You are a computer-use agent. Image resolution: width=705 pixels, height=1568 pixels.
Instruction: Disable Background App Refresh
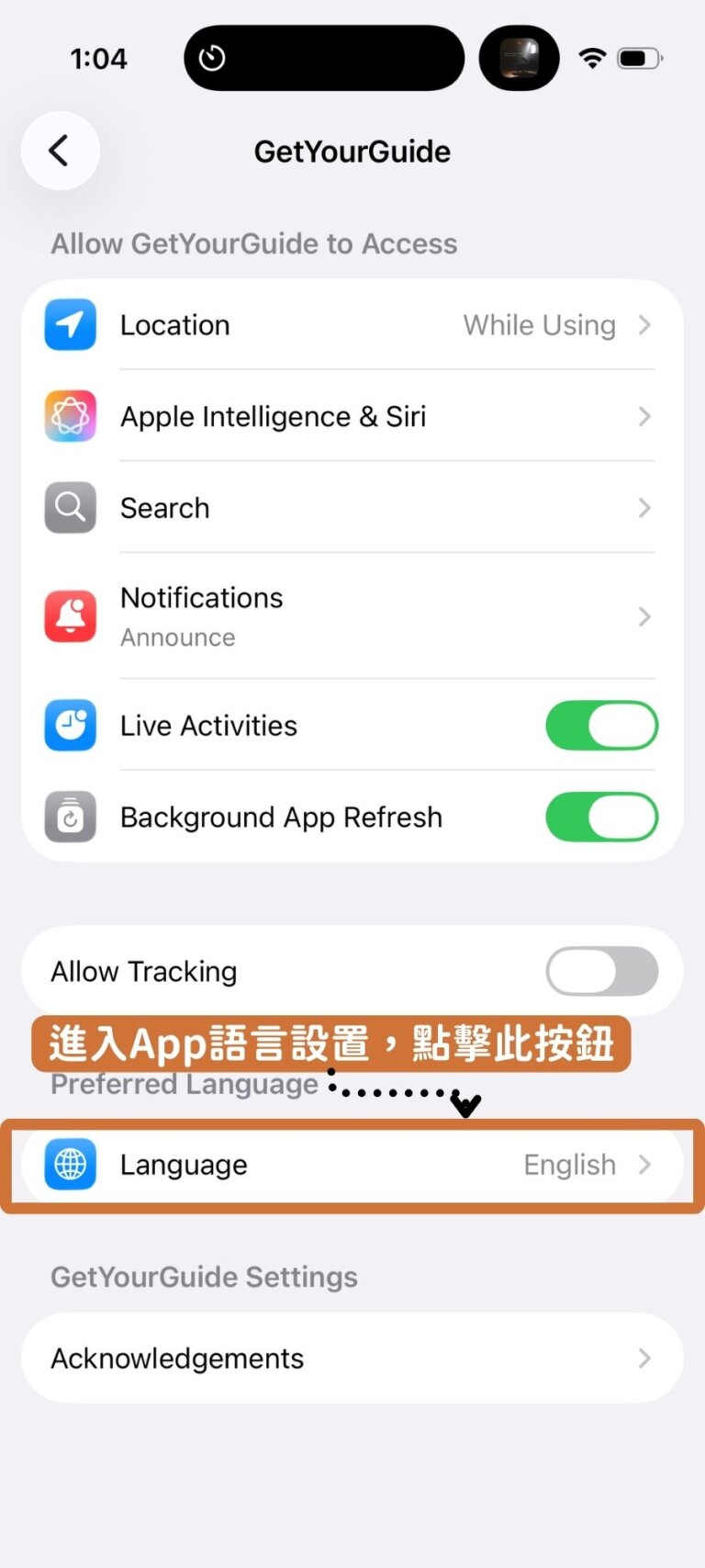coord(601,817)
